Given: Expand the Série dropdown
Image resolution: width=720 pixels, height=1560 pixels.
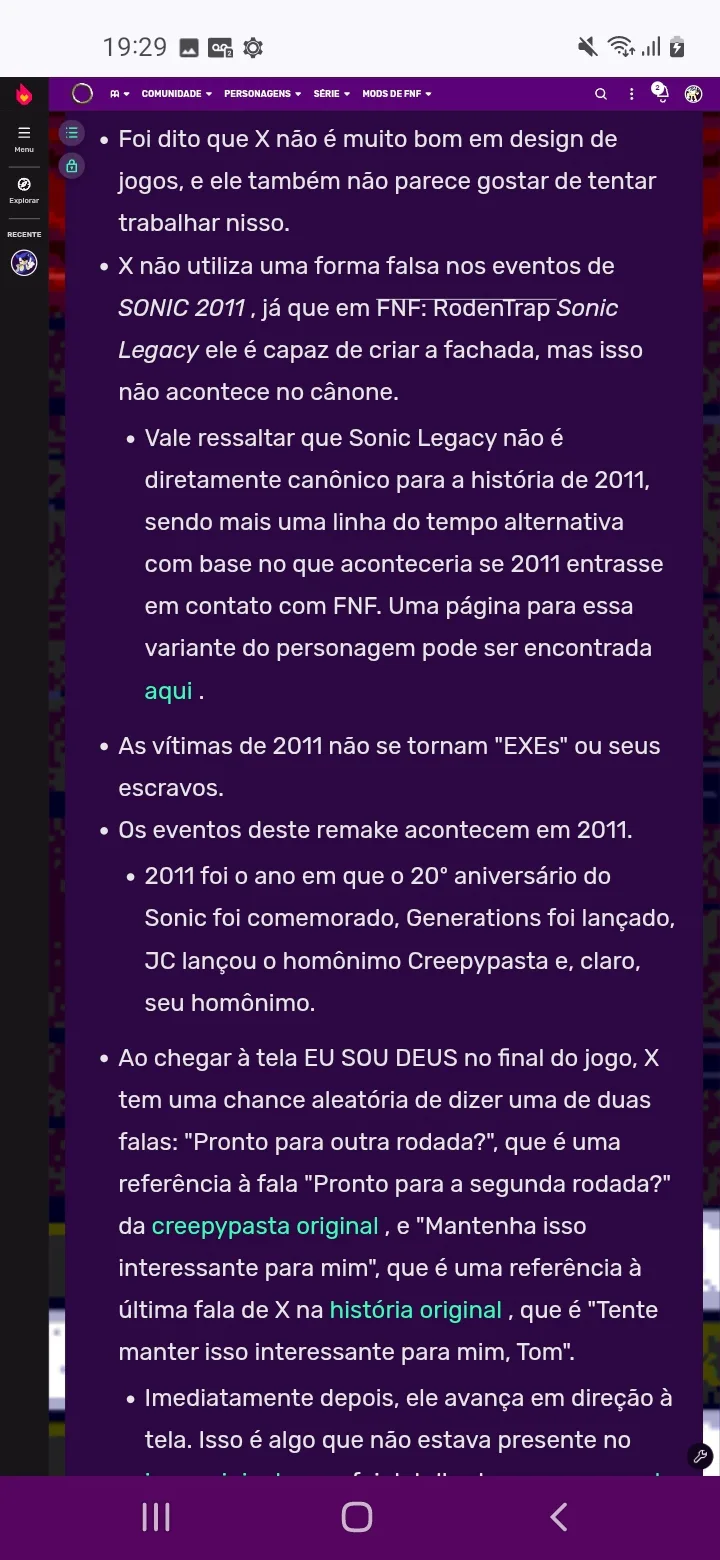Looking at the screenshot, I should tap(331, 94).
